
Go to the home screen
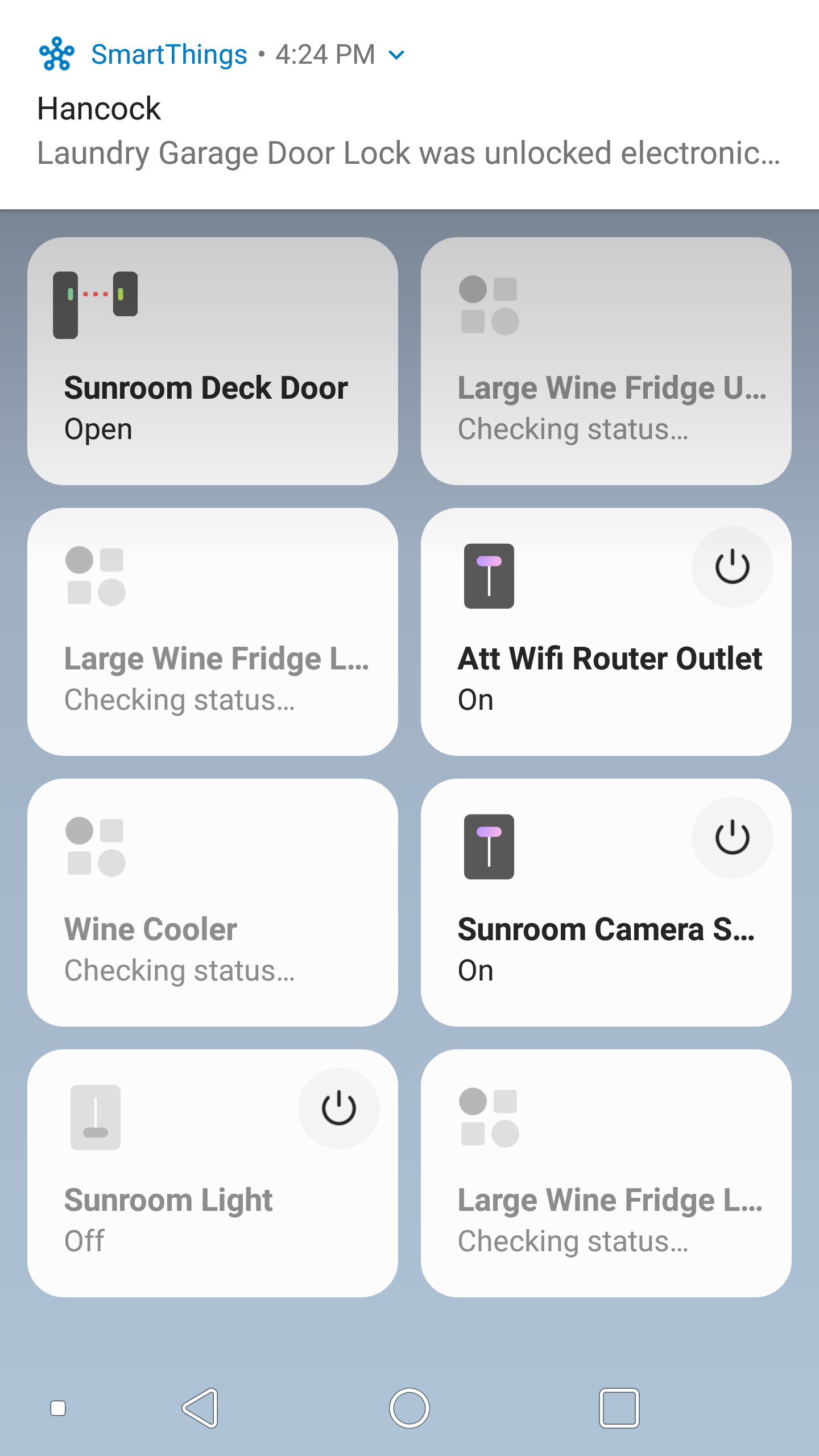coord(409,1408)
